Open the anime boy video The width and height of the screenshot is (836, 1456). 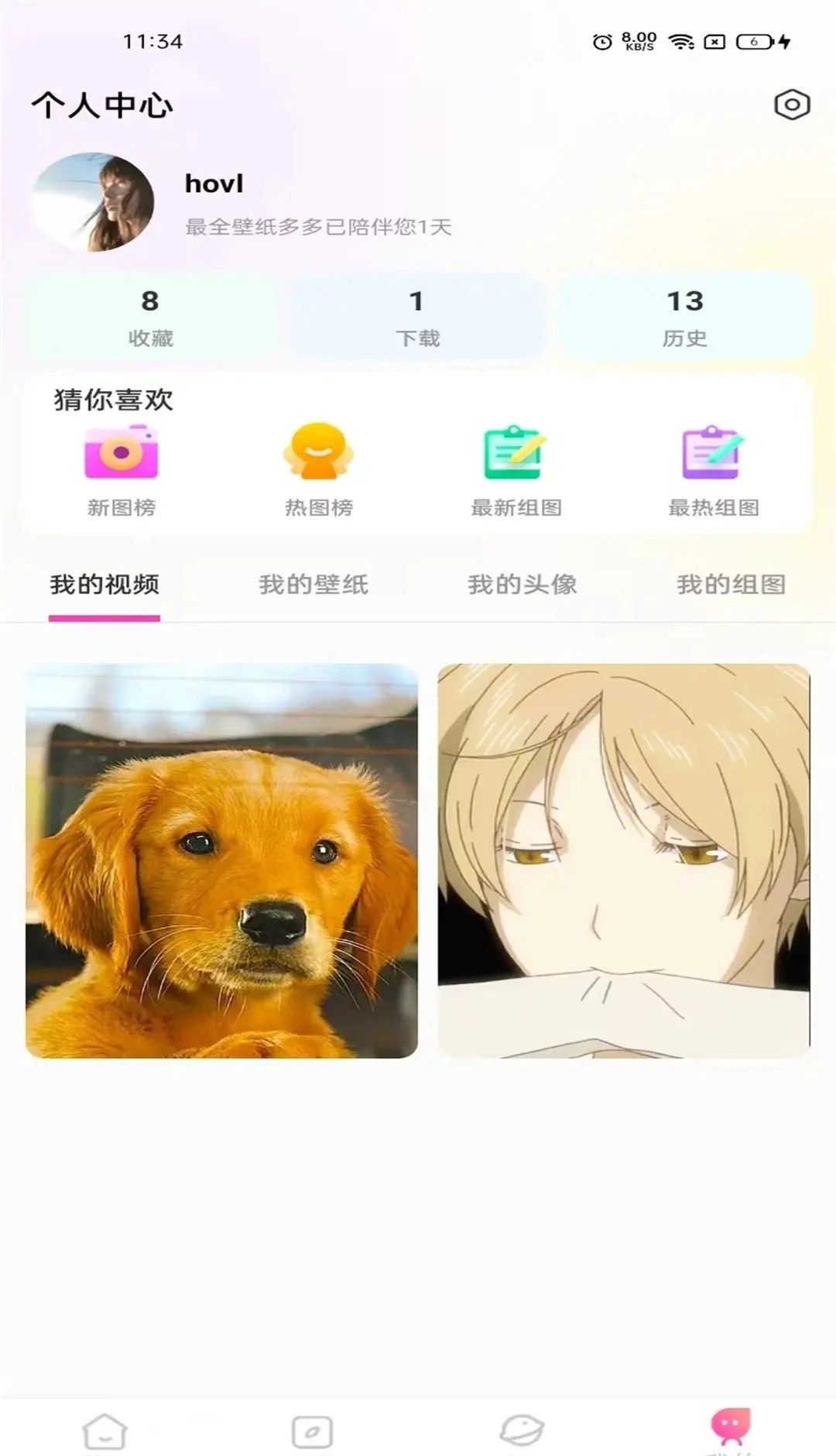tap(624, 860)
